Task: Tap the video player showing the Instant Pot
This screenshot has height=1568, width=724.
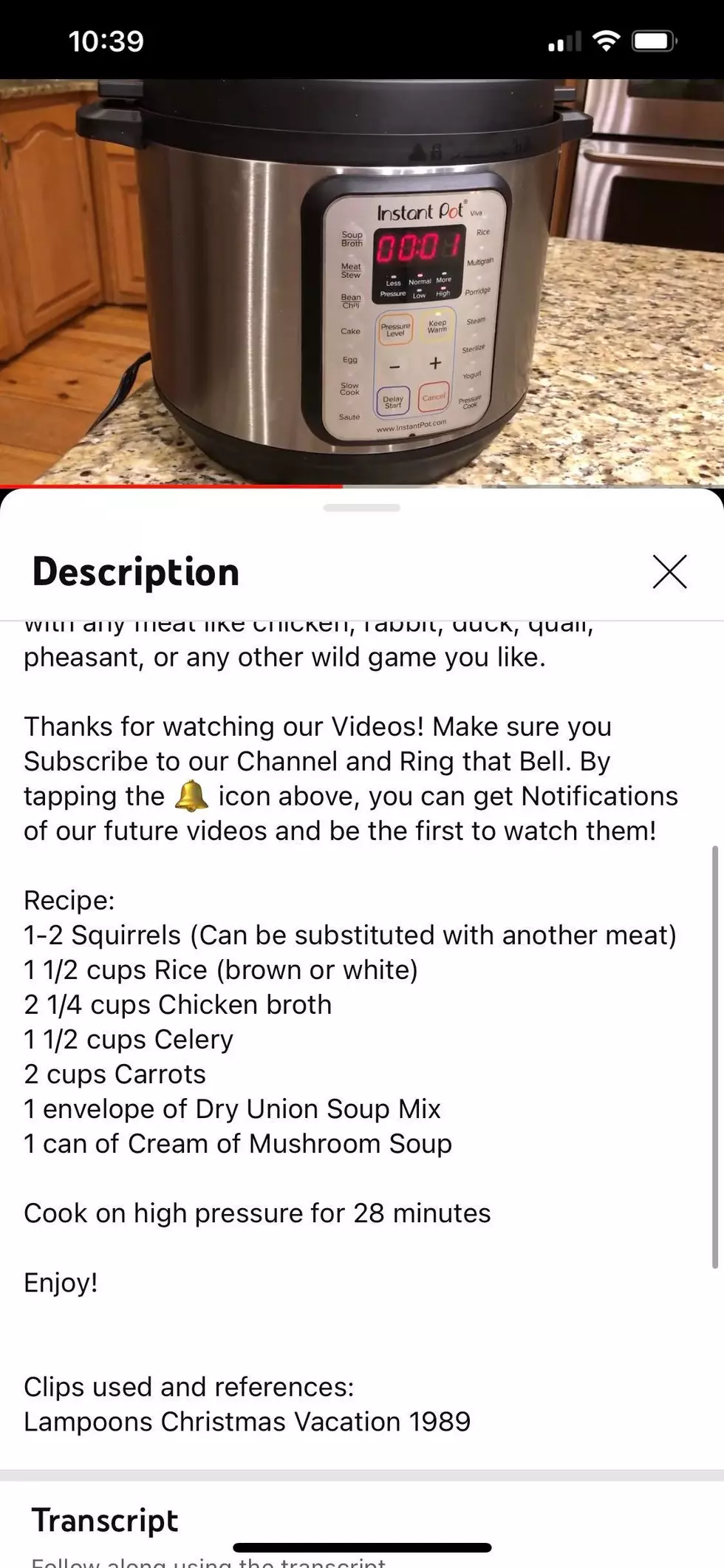Action: 362,282
